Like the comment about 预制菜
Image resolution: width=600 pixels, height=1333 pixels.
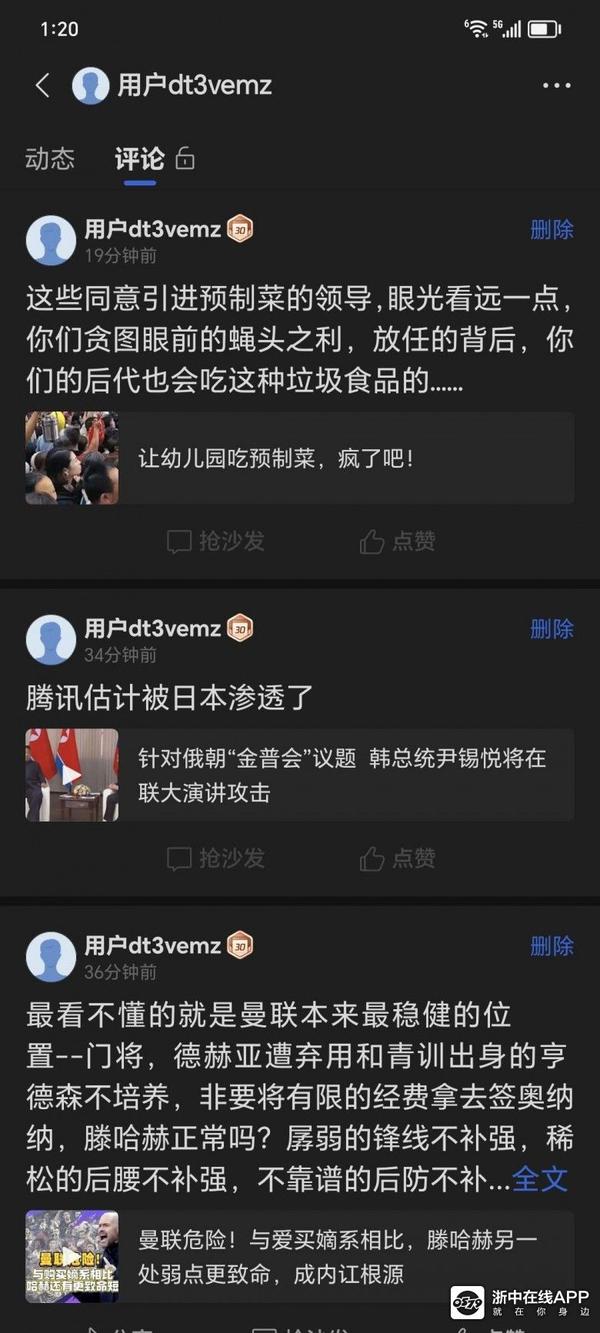(398, 542)
